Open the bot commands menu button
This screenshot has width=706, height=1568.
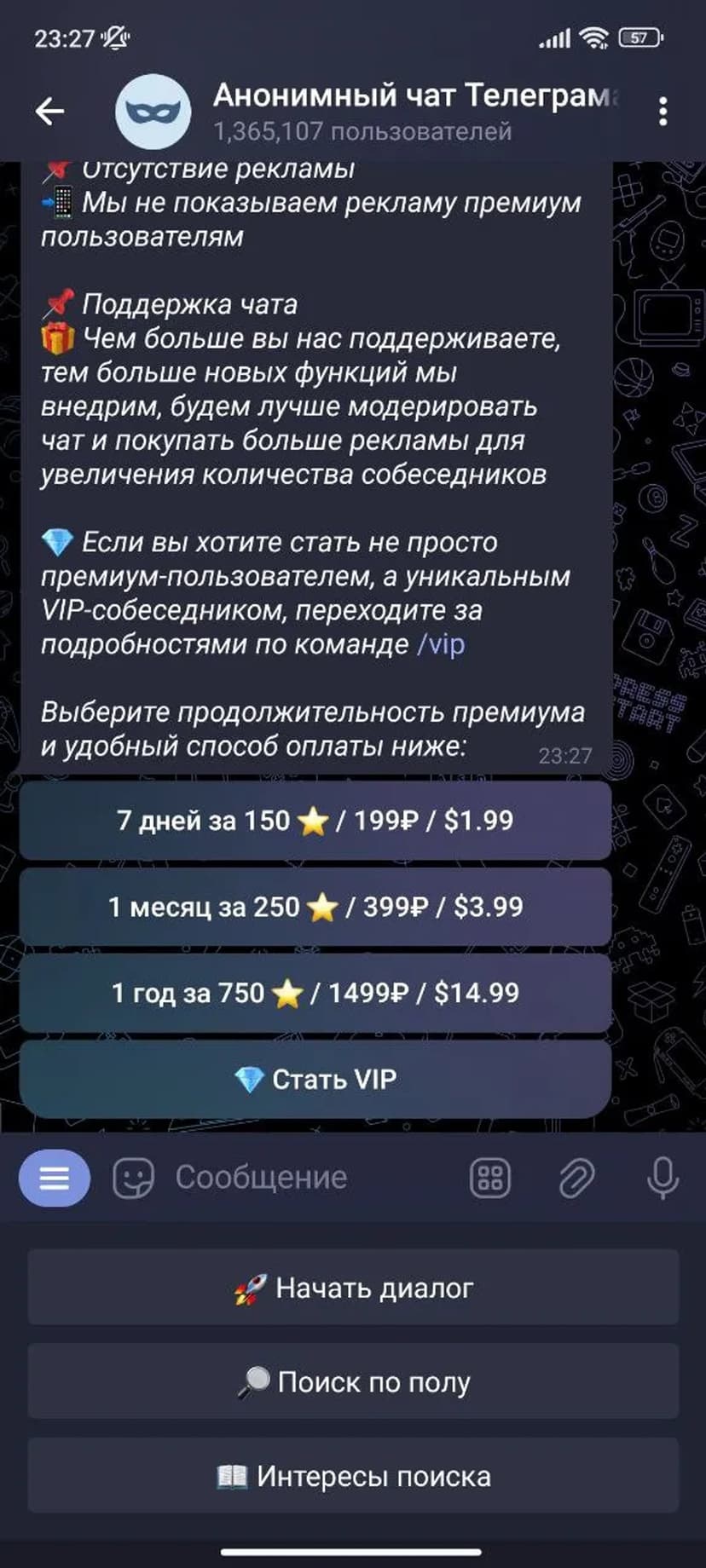[x=55, y=1178]
